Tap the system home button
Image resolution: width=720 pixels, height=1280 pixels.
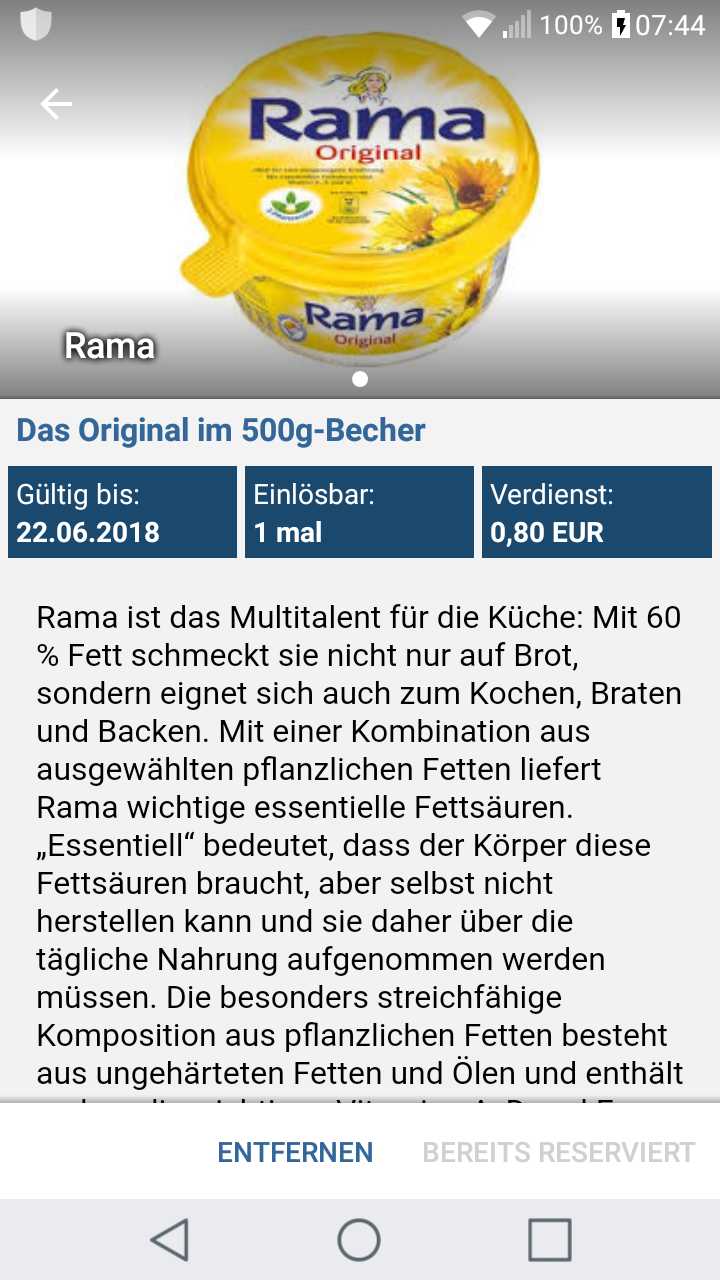click(x=359, y=1240)
